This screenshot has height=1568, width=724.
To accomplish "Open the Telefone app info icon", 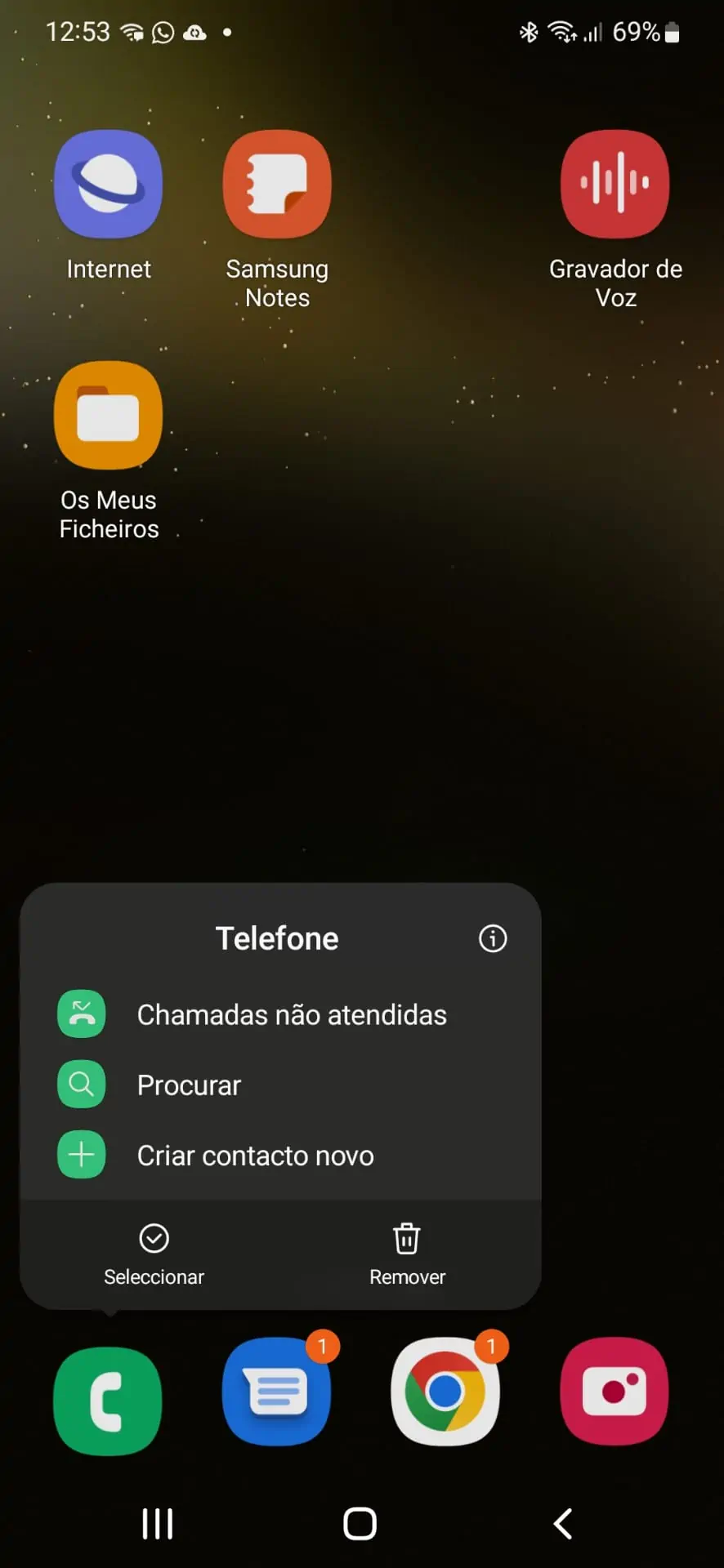I will click(492, 938).
